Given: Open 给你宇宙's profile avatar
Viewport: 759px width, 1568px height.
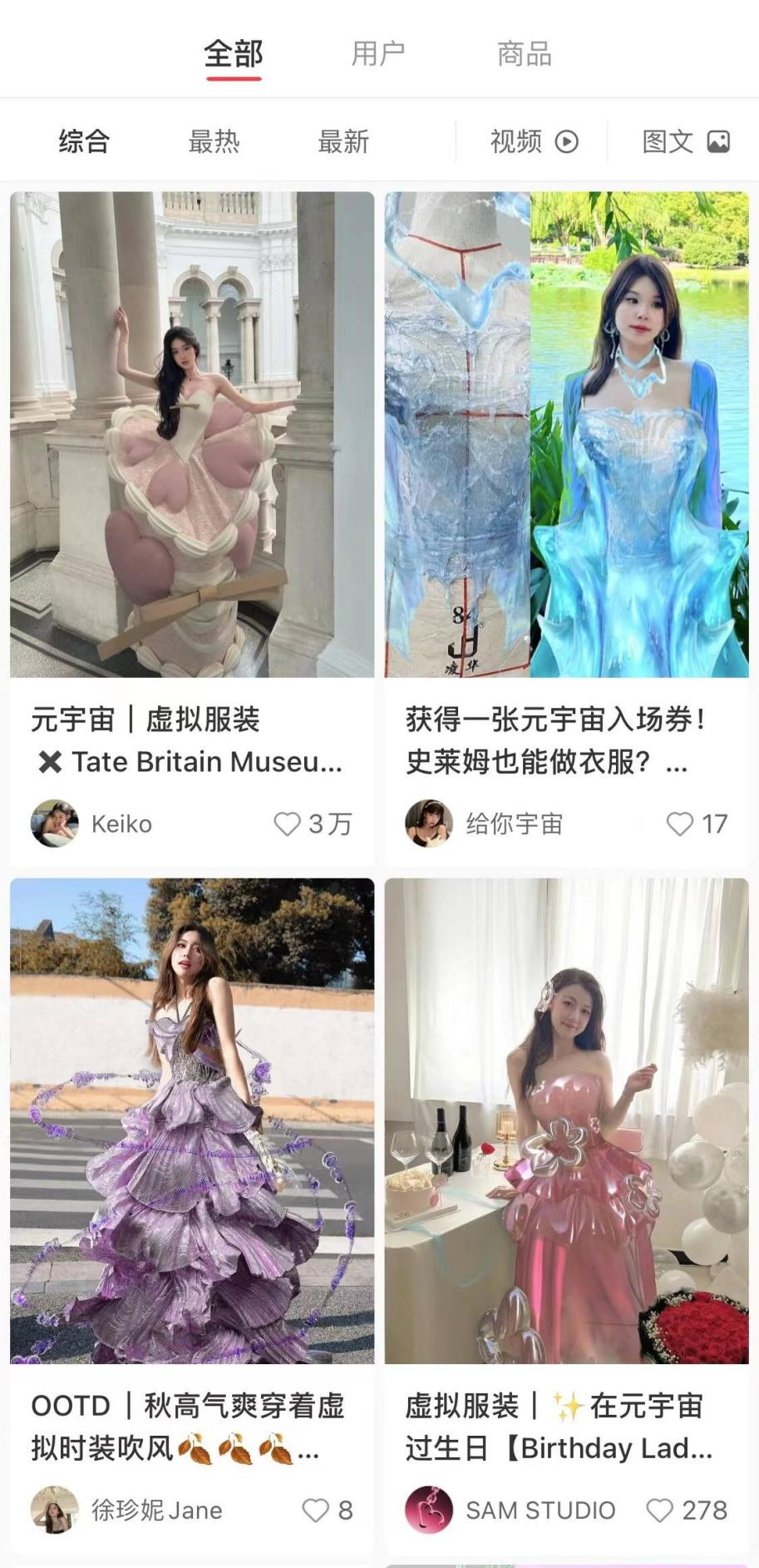Looking at the screenshot, I should coord(429,824).
